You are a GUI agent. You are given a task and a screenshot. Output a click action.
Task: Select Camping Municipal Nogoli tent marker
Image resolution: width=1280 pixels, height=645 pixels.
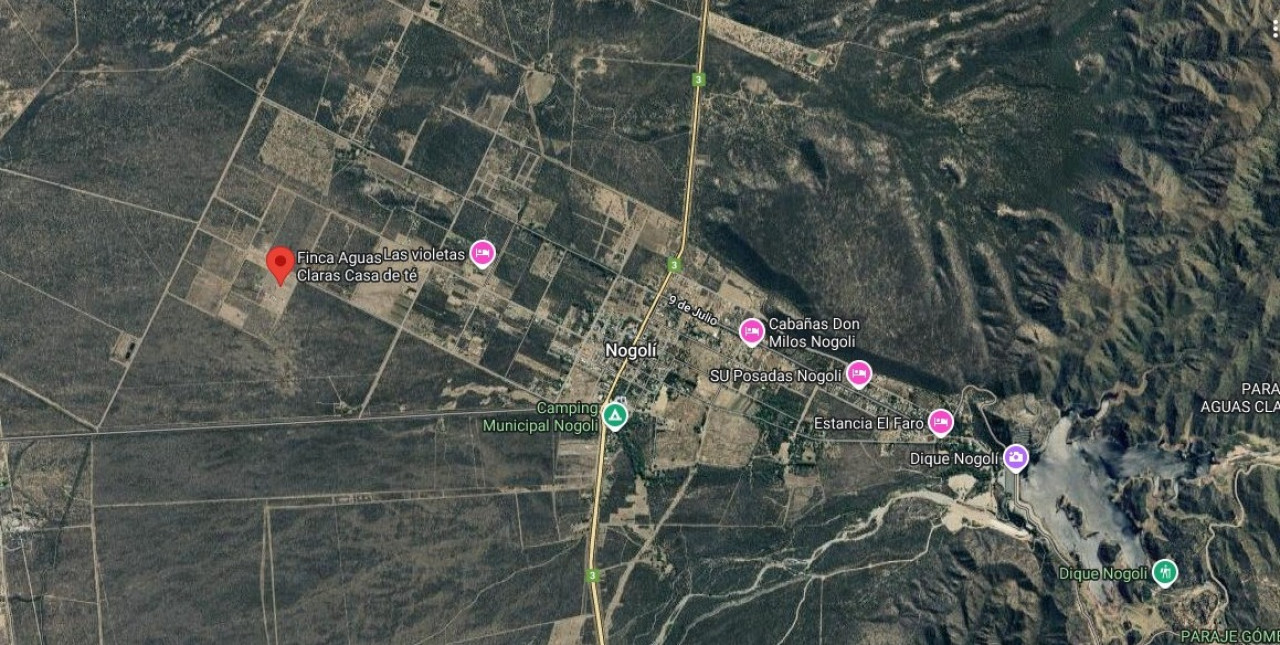pos(615,415)
